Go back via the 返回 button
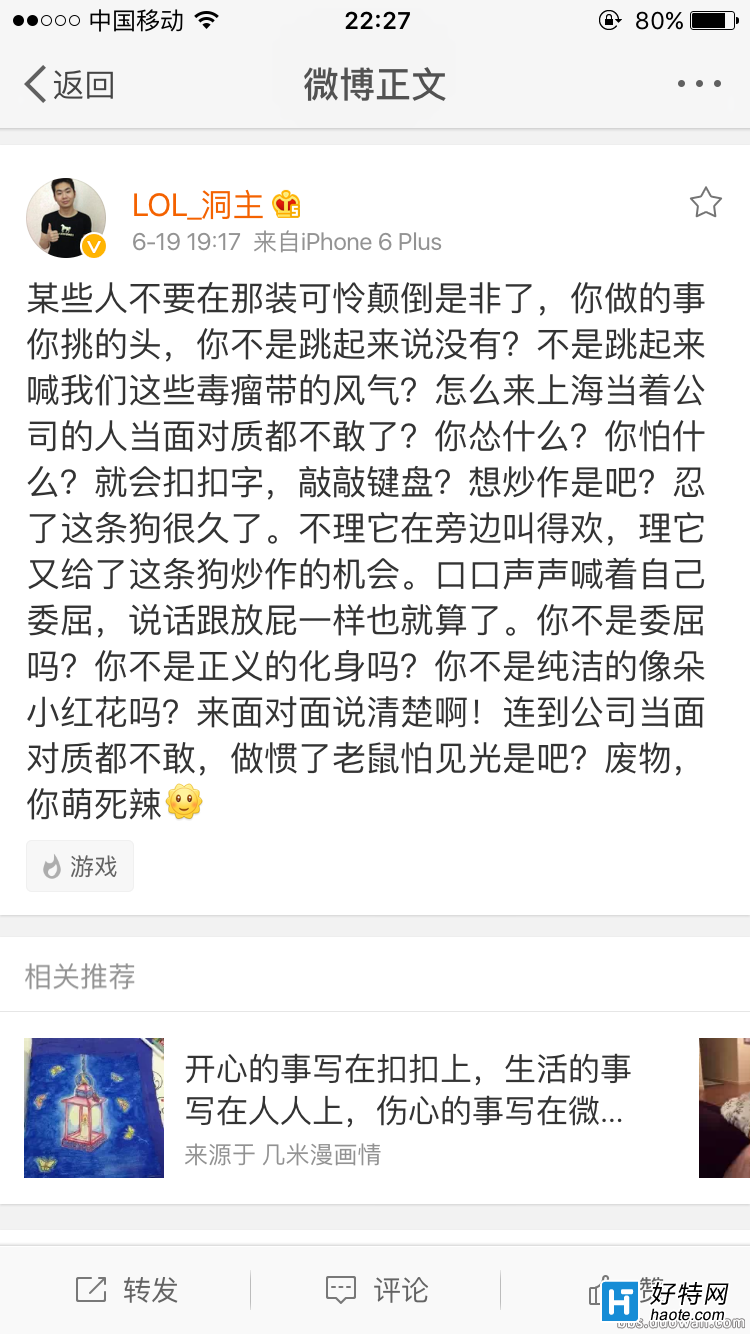The width and height of the screenshot is (750, 1334). (x=70, y=85)
